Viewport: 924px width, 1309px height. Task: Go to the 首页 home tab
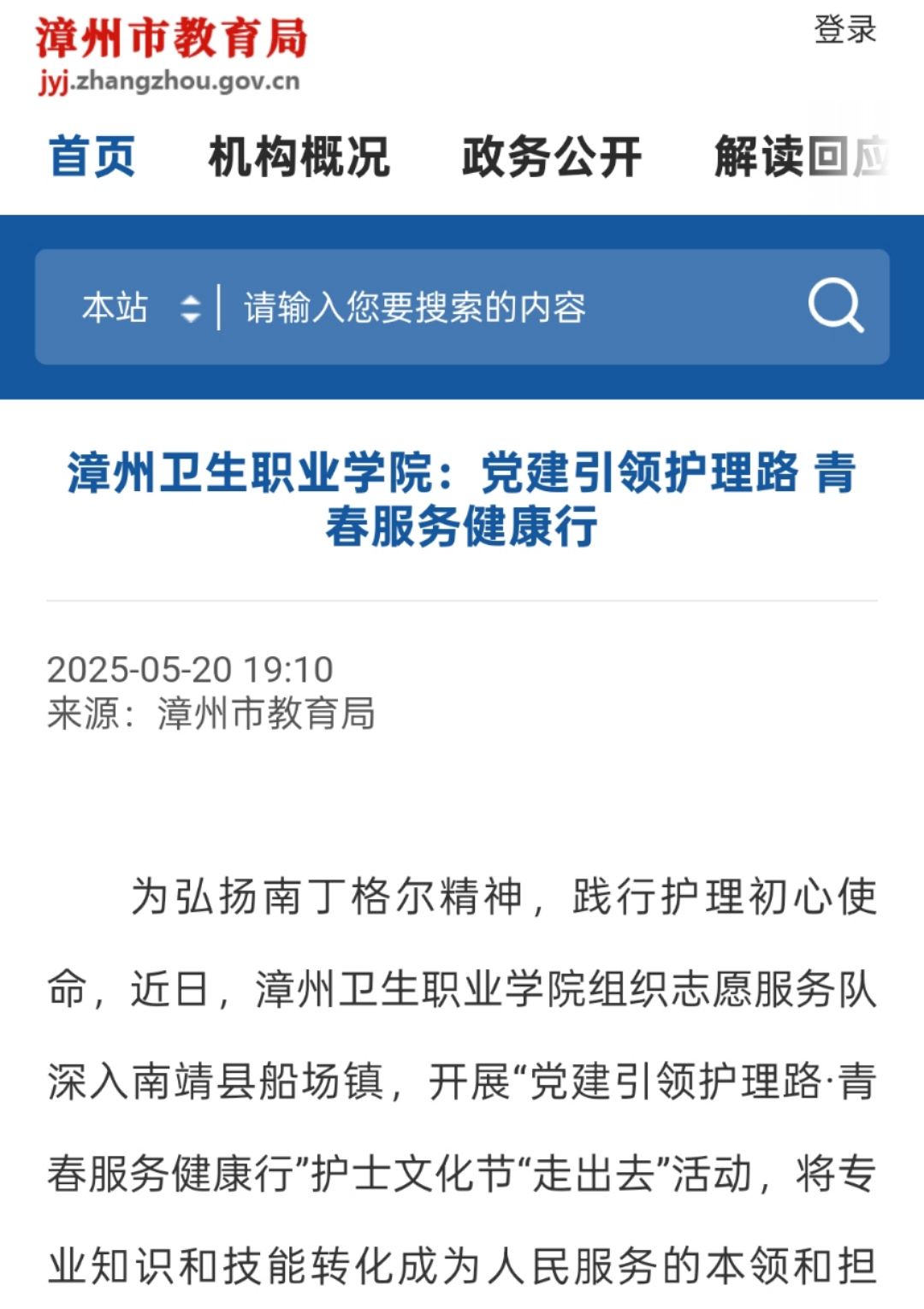click(x=92, y=157)
